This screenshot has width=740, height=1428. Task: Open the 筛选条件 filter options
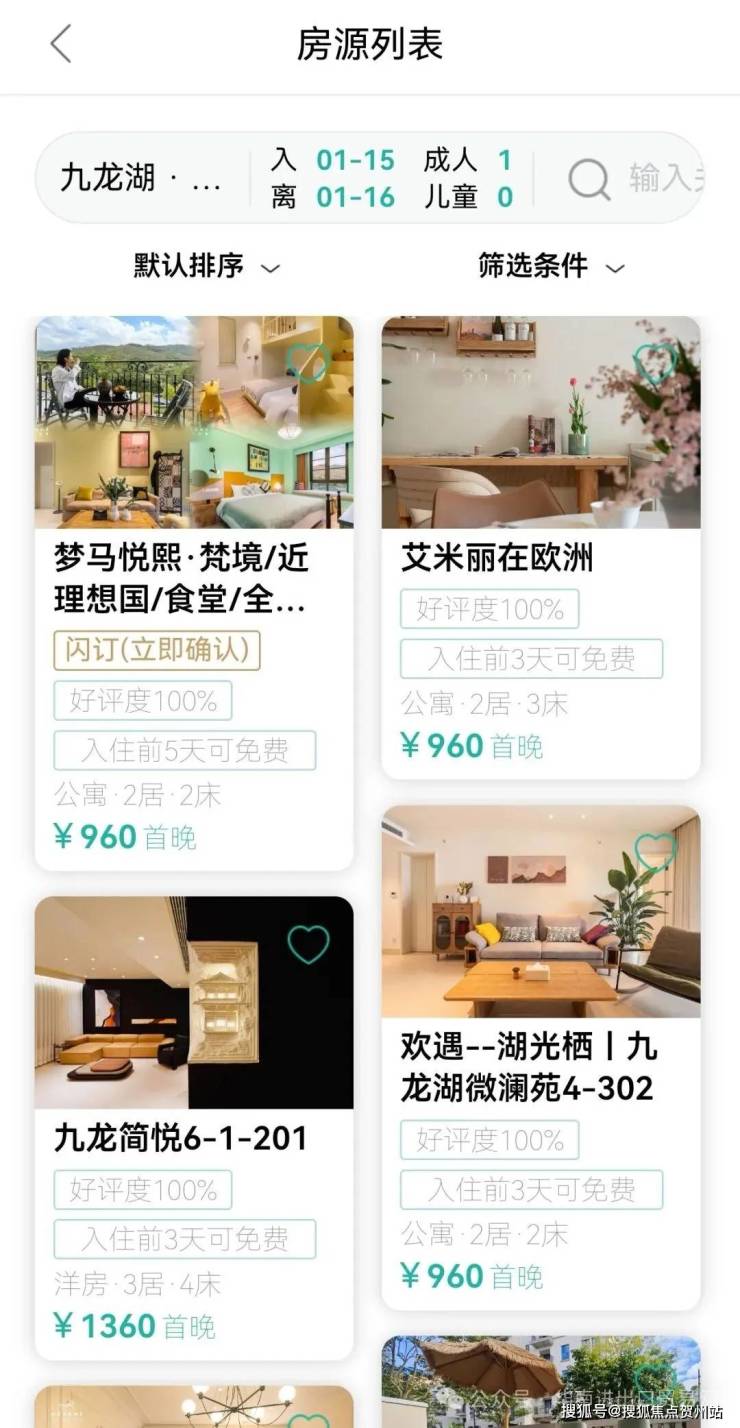click(551, 266)
